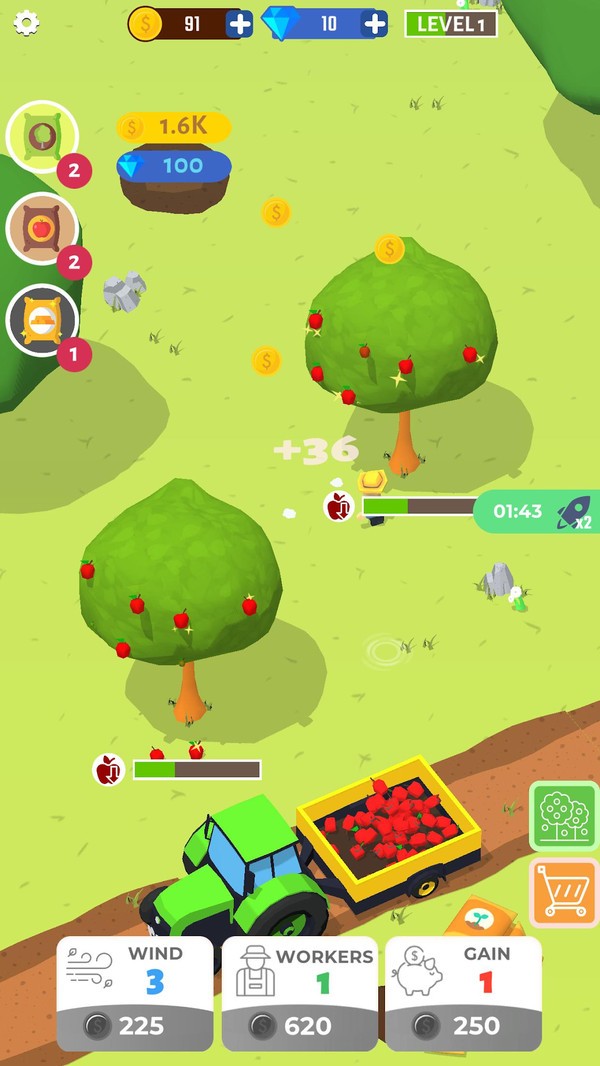Viewport: 600px width, 1066px height.
Task: Upgrade Wind for 225
Action: tap(135, 994)
